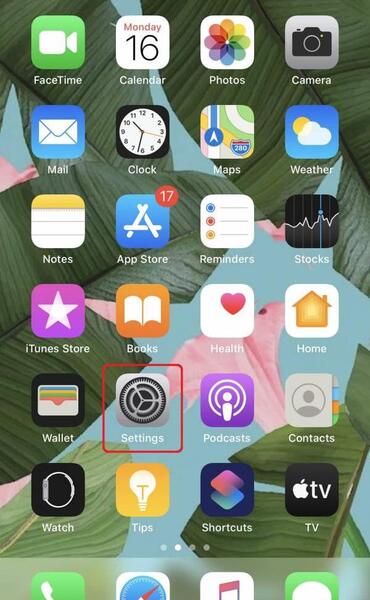Open the Wallet app
Image resolution: width=370 pixels, height=600 pixels.
tap(58, 400)
